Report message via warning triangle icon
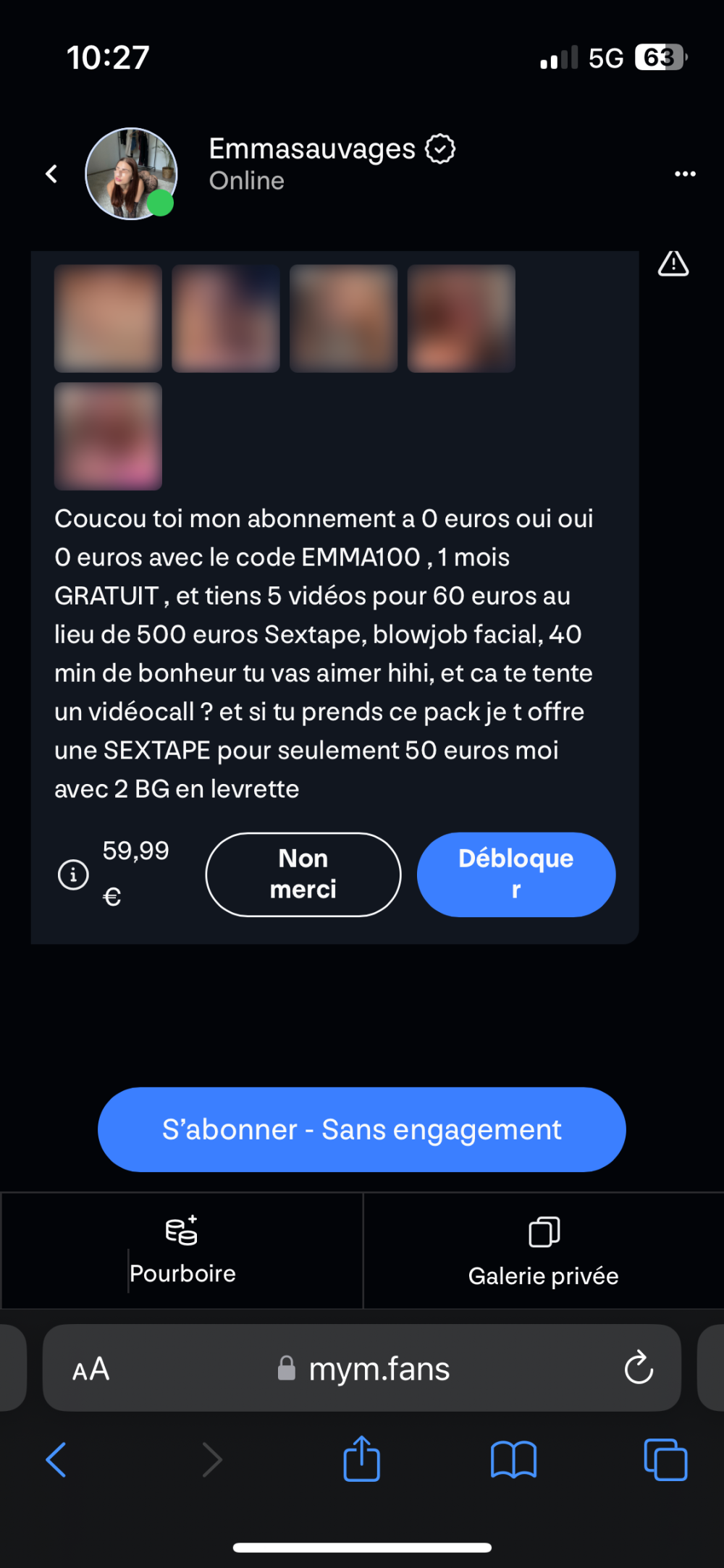Image resolution: width=724 pixels, height=1568 pixels. pos(673,264)
